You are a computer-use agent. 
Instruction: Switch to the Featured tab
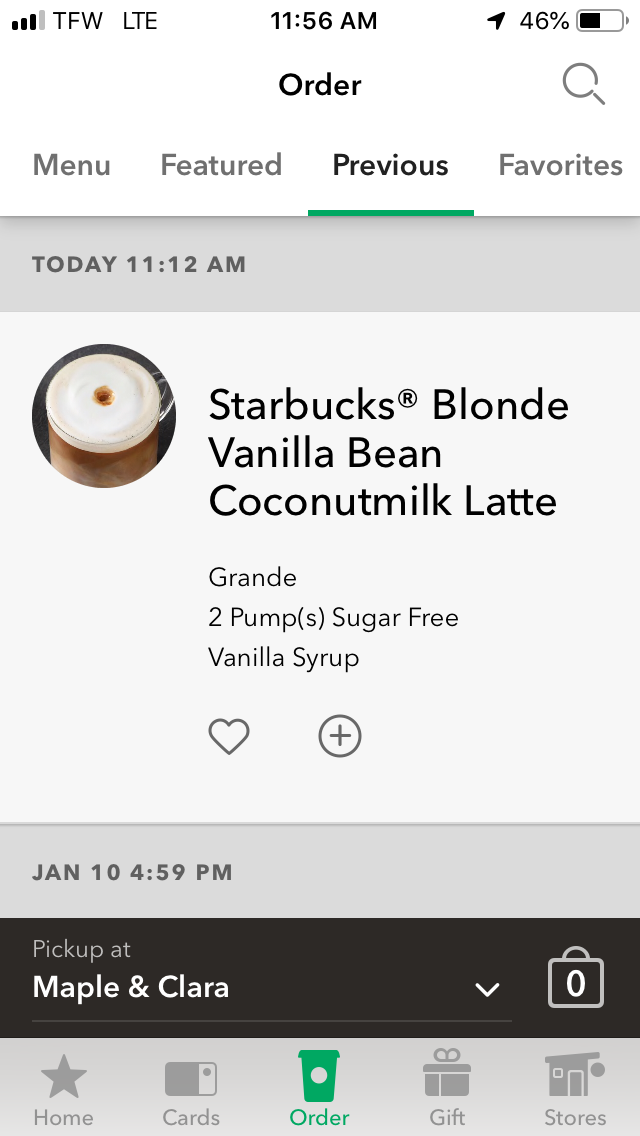221,165
